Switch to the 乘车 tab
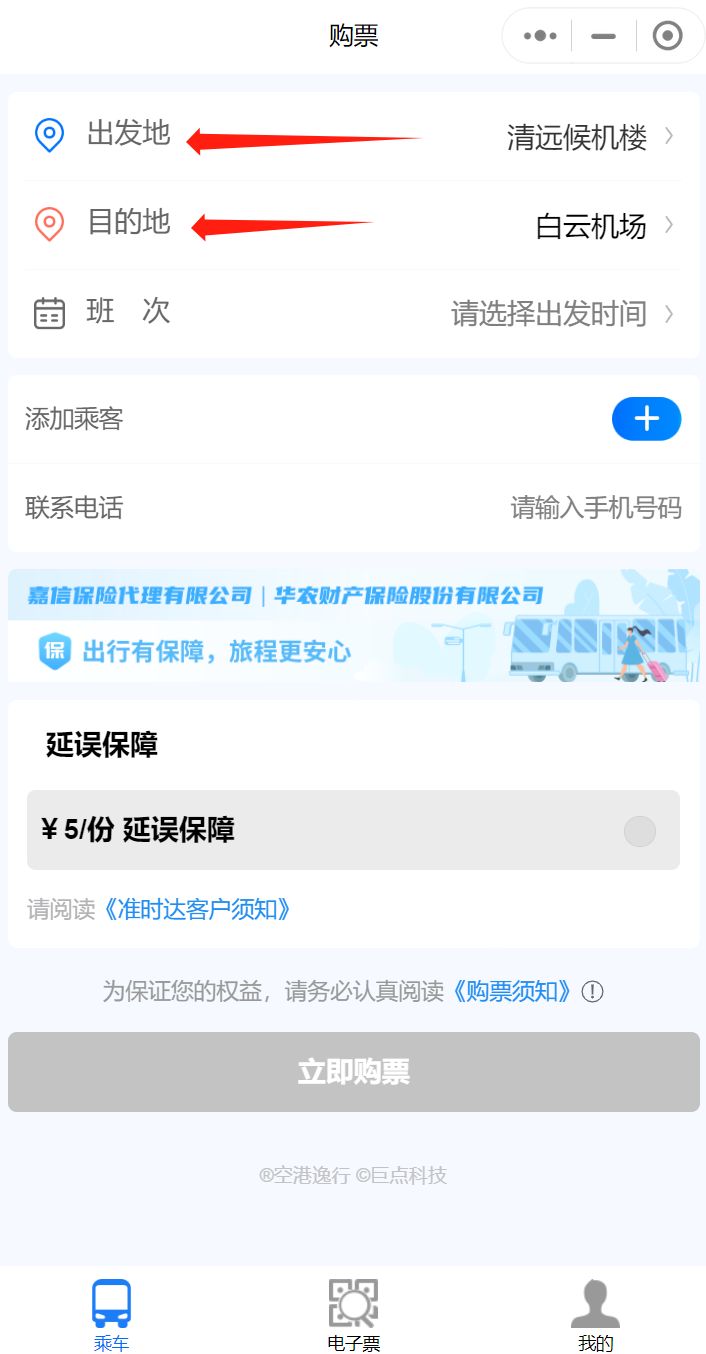The width and height of the screenshot is (706, 1354). click(111, 1316)
